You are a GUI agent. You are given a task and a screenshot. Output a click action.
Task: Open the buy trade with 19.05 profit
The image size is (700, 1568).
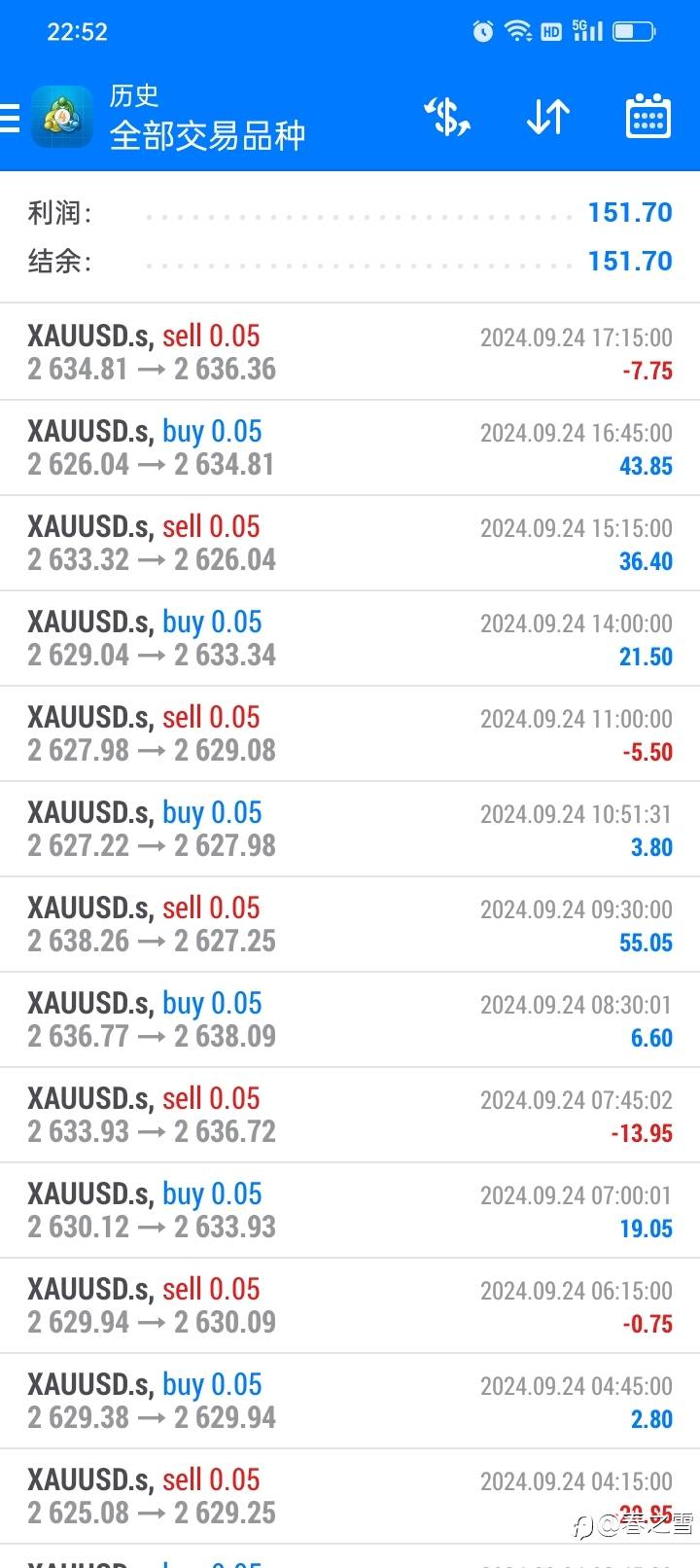click(350, 1210)
